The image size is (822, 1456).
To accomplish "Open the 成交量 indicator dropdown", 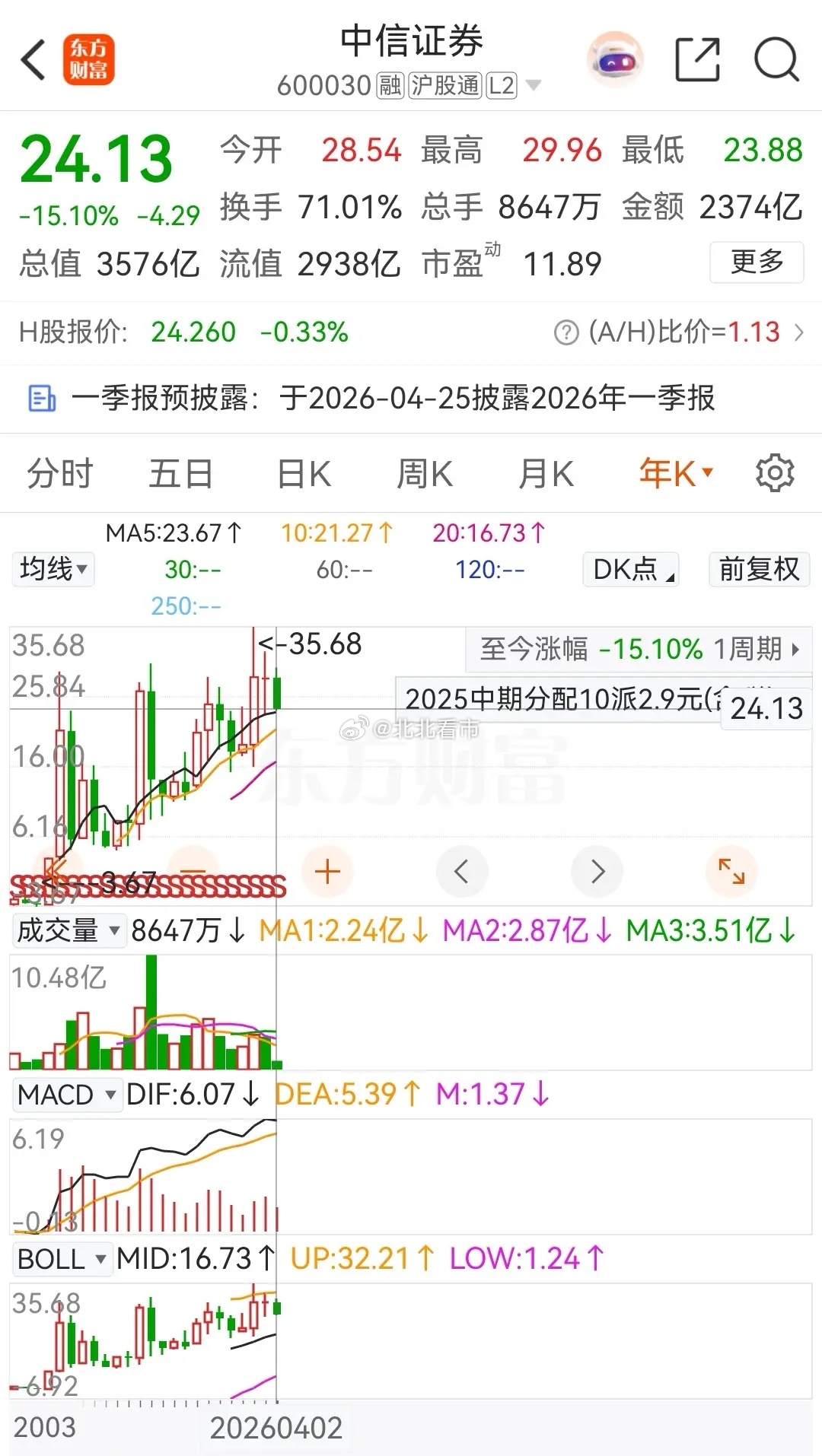I will 67,931.
